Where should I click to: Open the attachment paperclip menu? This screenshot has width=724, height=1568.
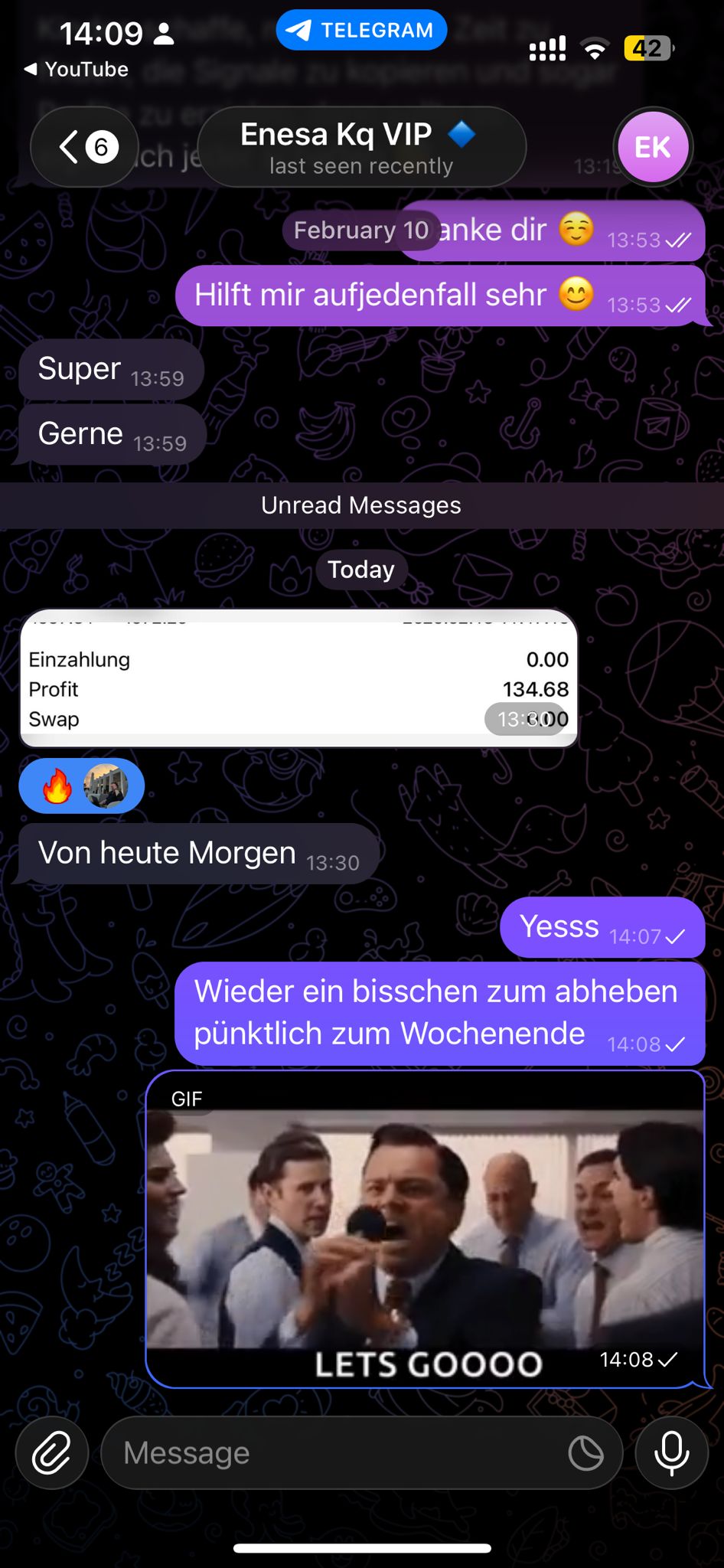52,1452
